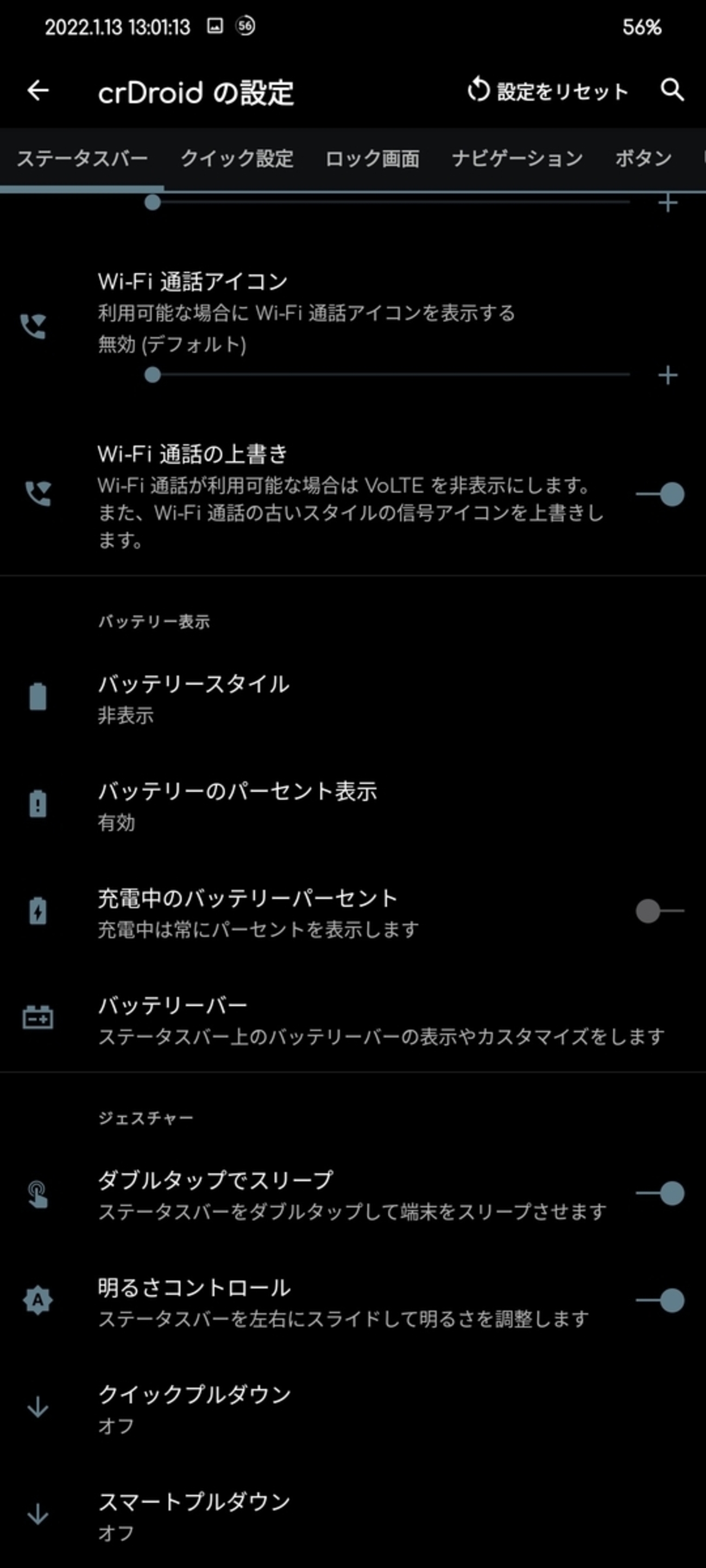706x1568 pixels.
Task: Turn off 明るさコントロール switch
Action: [x=660, y=1300]
